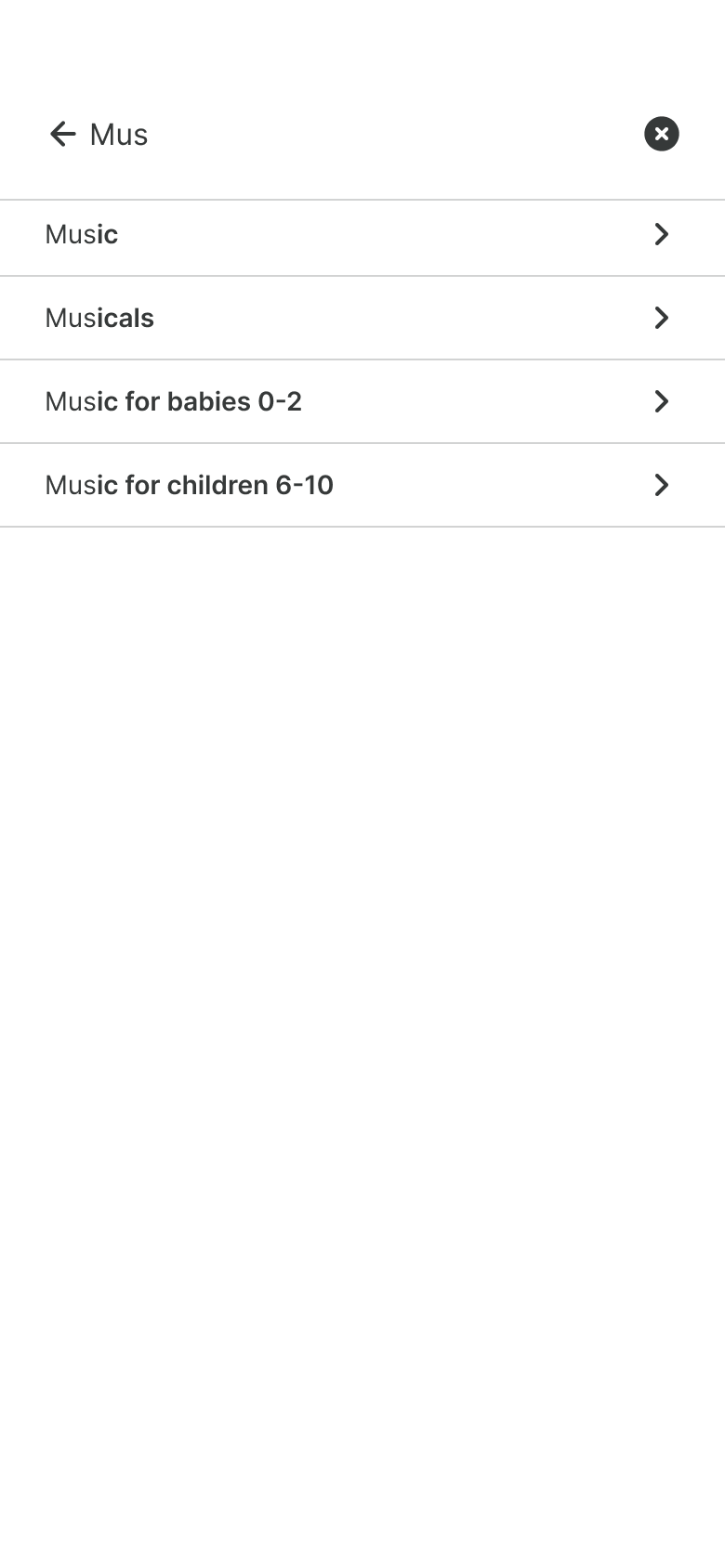Pick Music for children 6-10
The height and width of the screenshot is (1568, 725).
[x=361, y=485]
